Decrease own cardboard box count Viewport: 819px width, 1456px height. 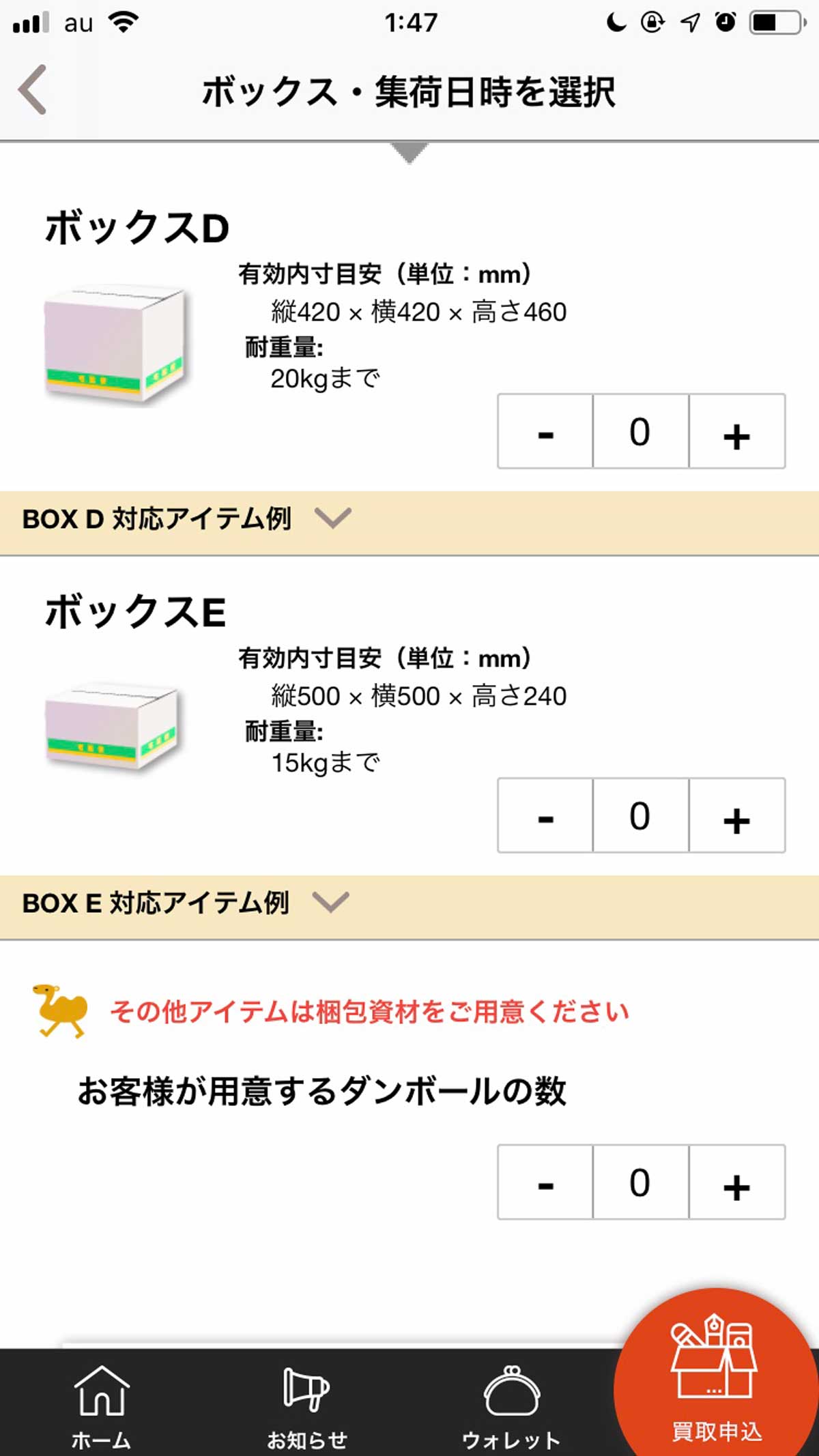click(x=545, y=1182)
